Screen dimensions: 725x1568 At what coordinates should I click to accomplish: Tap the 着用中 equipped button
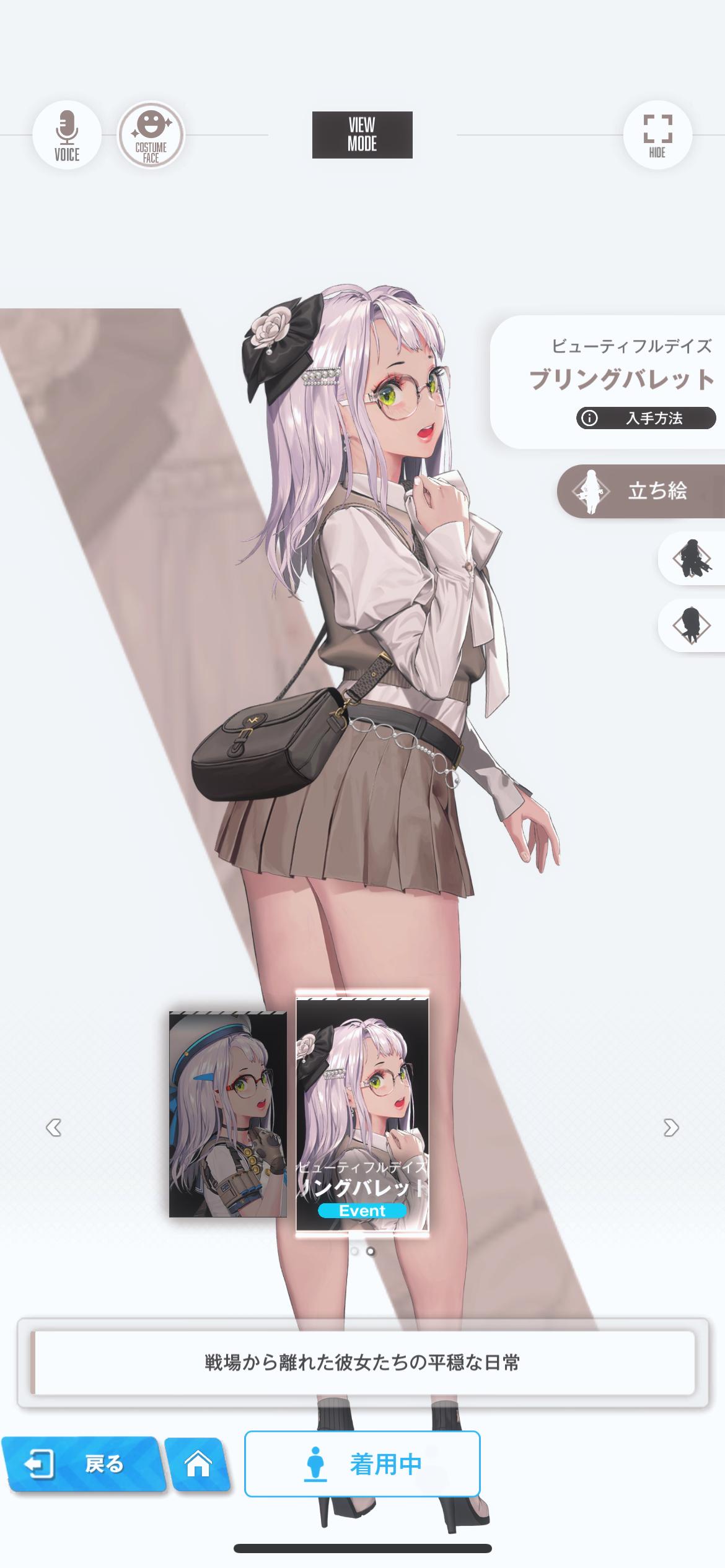click(362, 1465)
